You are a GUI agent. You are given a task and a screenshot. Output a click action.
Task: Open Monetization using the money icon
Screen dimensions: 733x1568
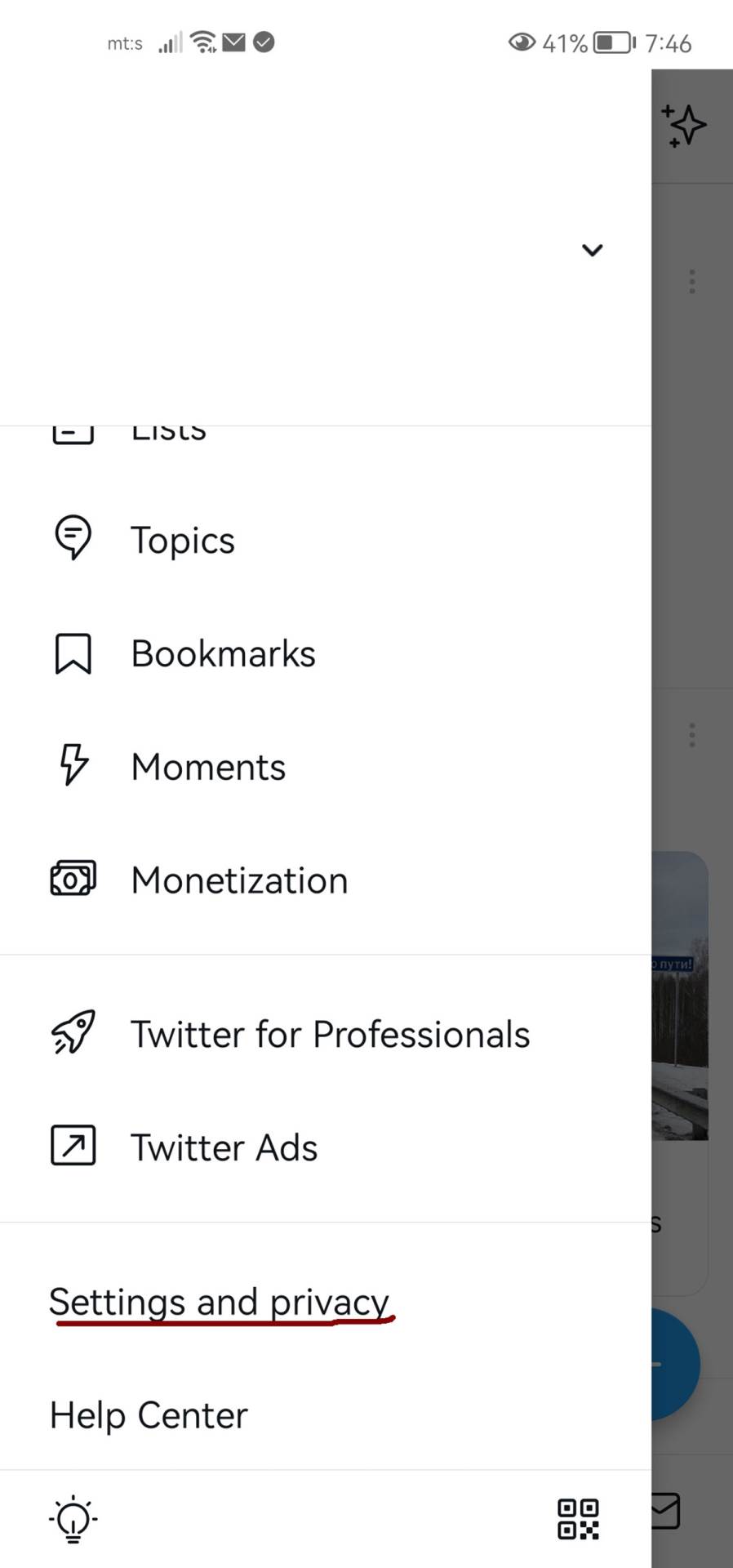click(73, 879)
